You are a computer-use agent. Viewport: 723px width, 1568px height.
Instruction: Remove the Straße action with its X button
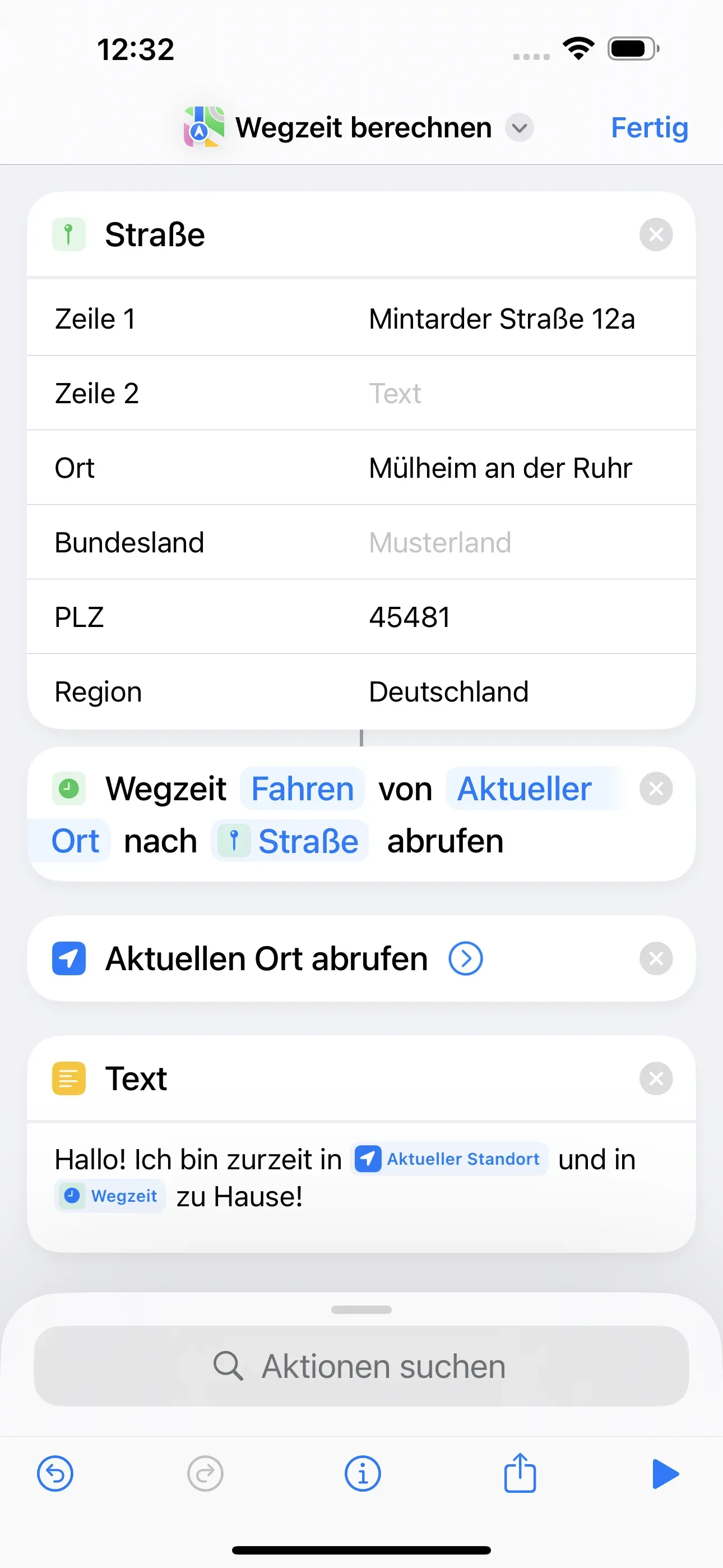point(655,234)
